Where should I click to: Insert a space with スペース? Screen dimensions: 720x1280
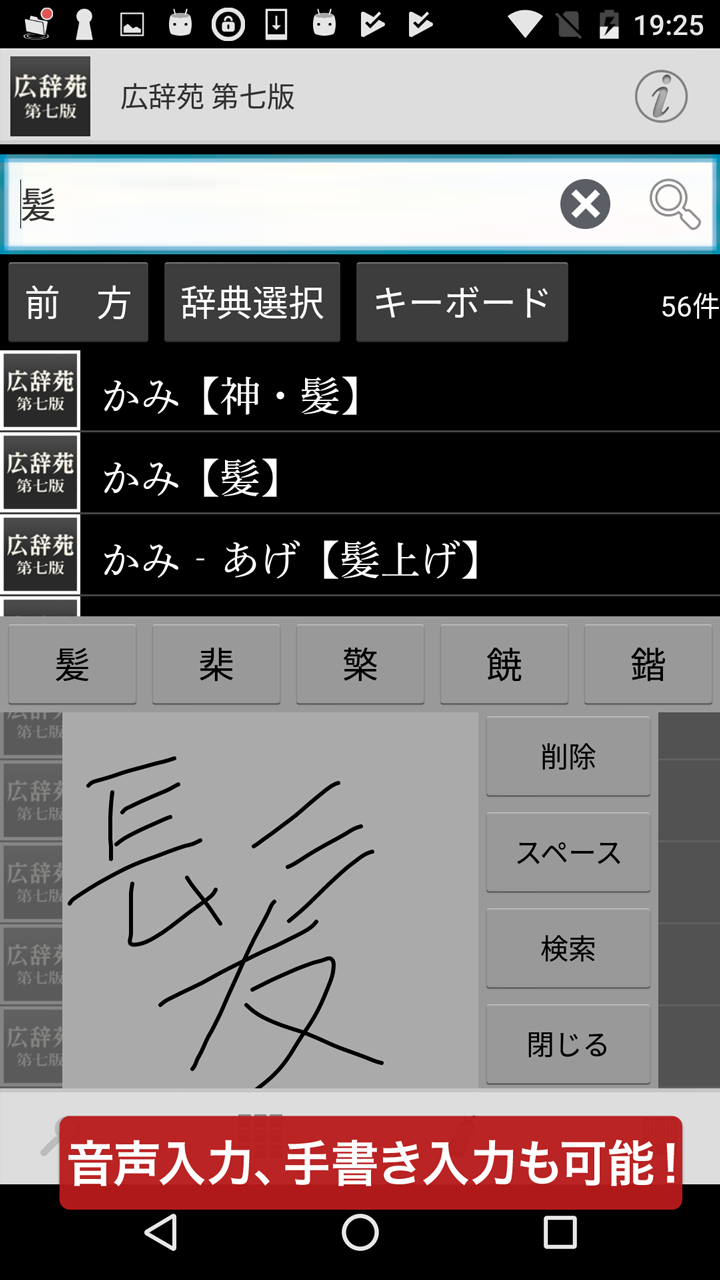click(x=568, y=853)
